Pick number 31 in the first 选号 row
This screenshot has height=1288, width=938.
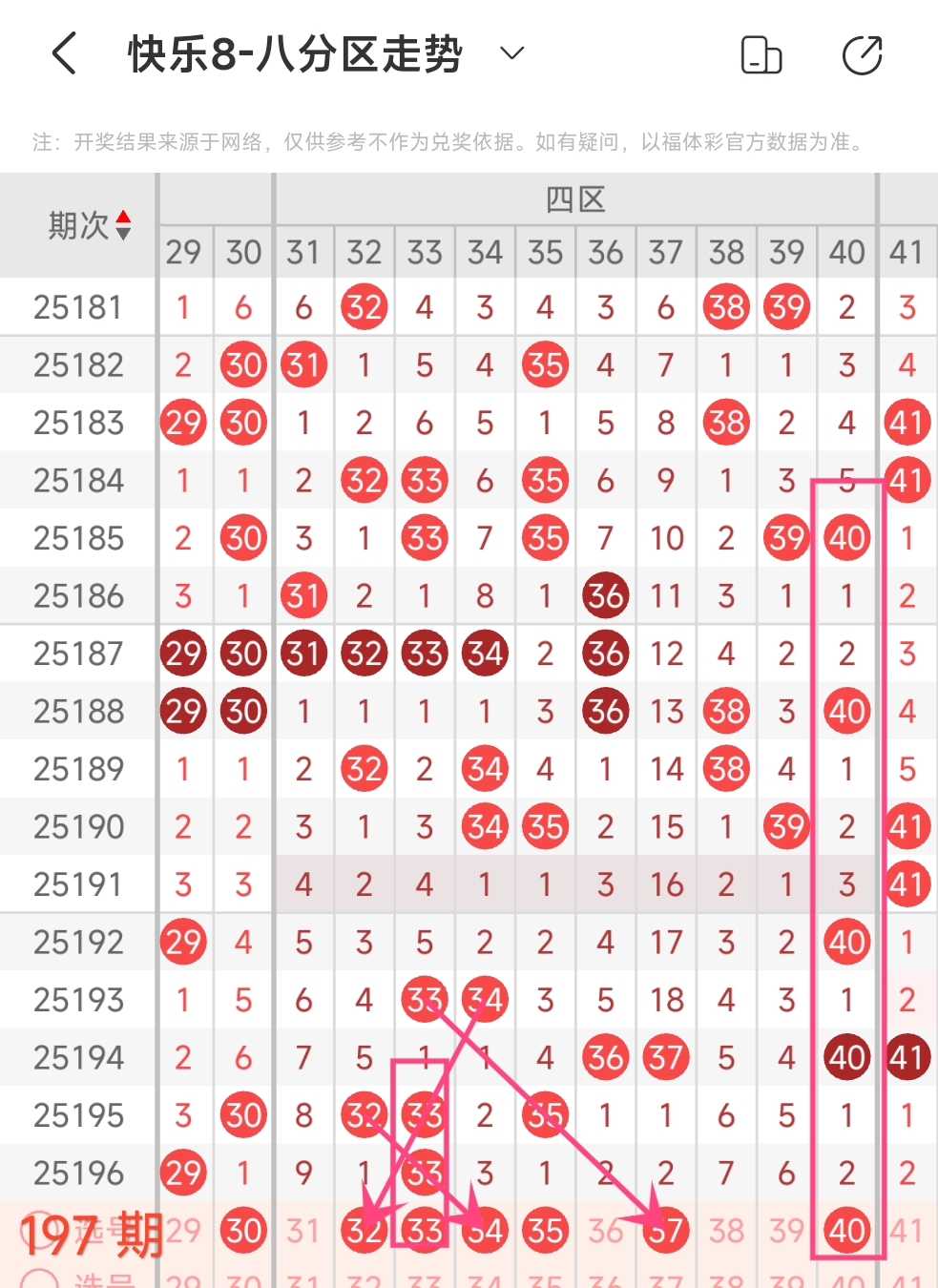tap(303, 1231)
